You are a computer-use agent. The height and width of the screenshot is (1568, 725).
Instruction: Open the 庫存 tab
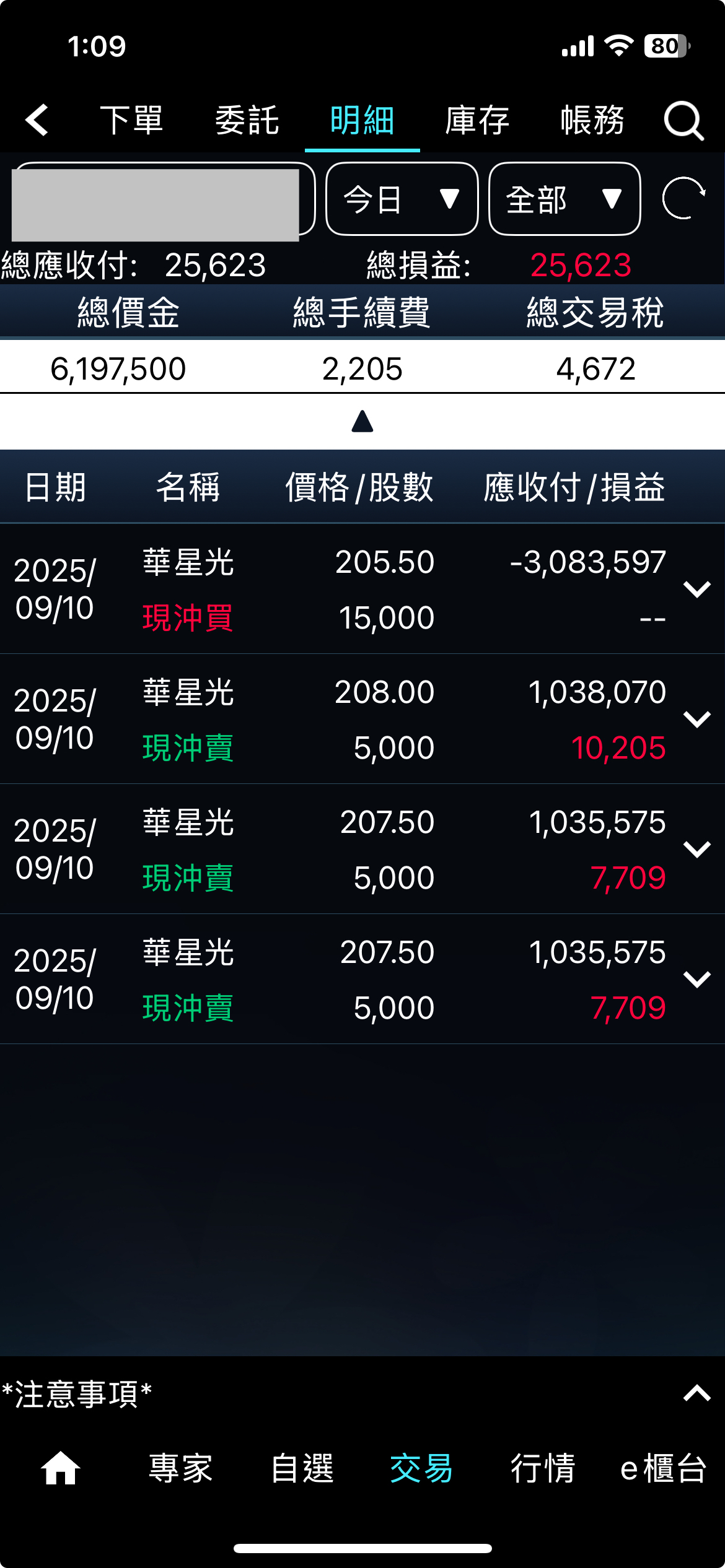[x=477, y=120]
